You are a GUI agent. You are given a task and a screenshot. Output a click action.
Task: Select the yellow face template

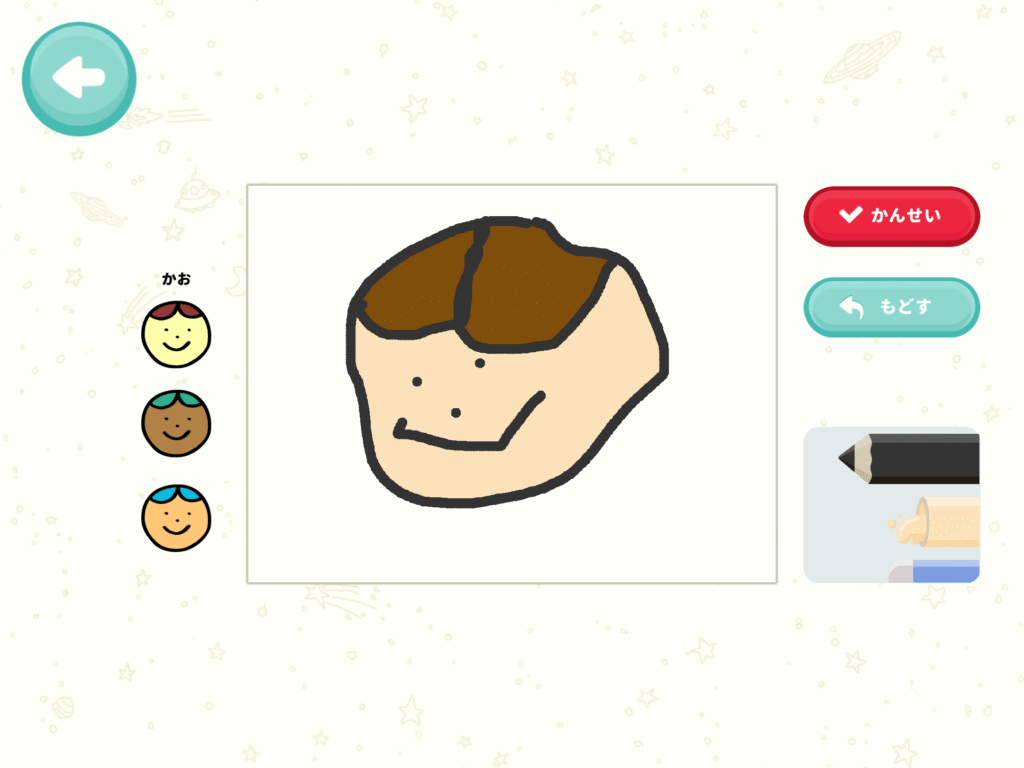[176, 333]
